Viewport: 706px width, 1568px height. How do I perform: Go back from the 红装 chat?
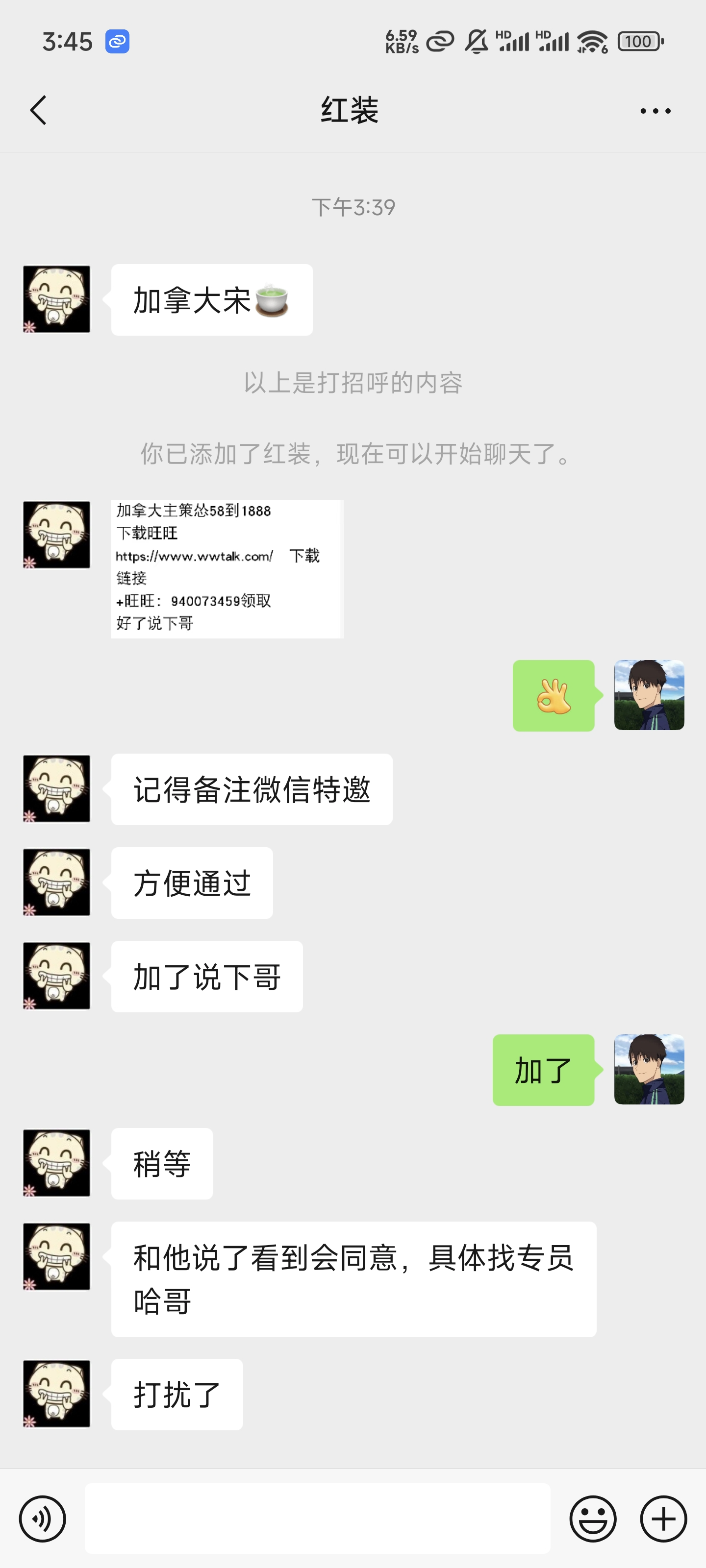point(38,110)
